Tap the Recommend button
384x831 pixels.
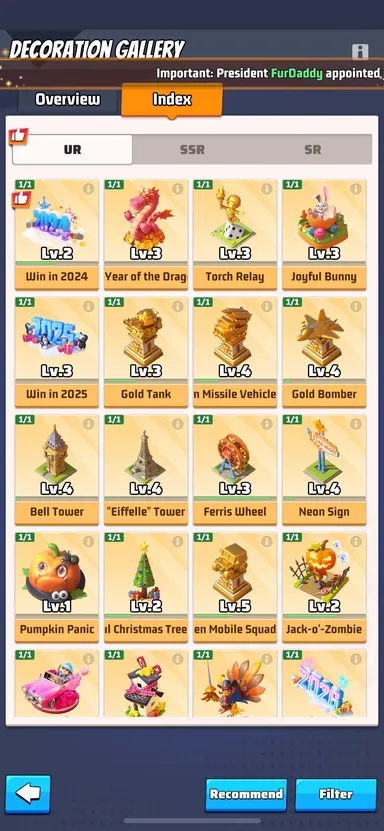coord(246,794)
